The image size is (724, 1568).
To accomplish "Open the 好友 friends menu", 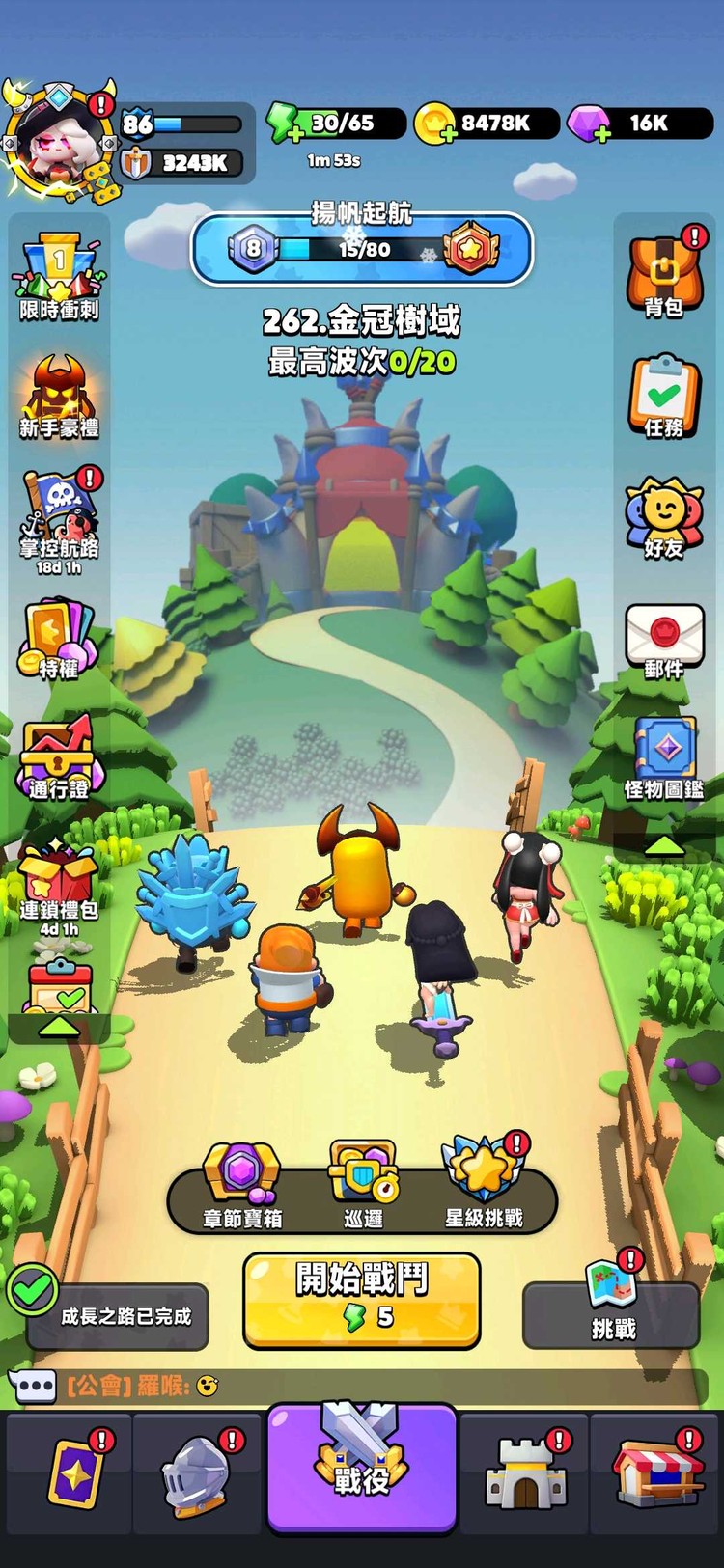I will (x=664, y=516).
